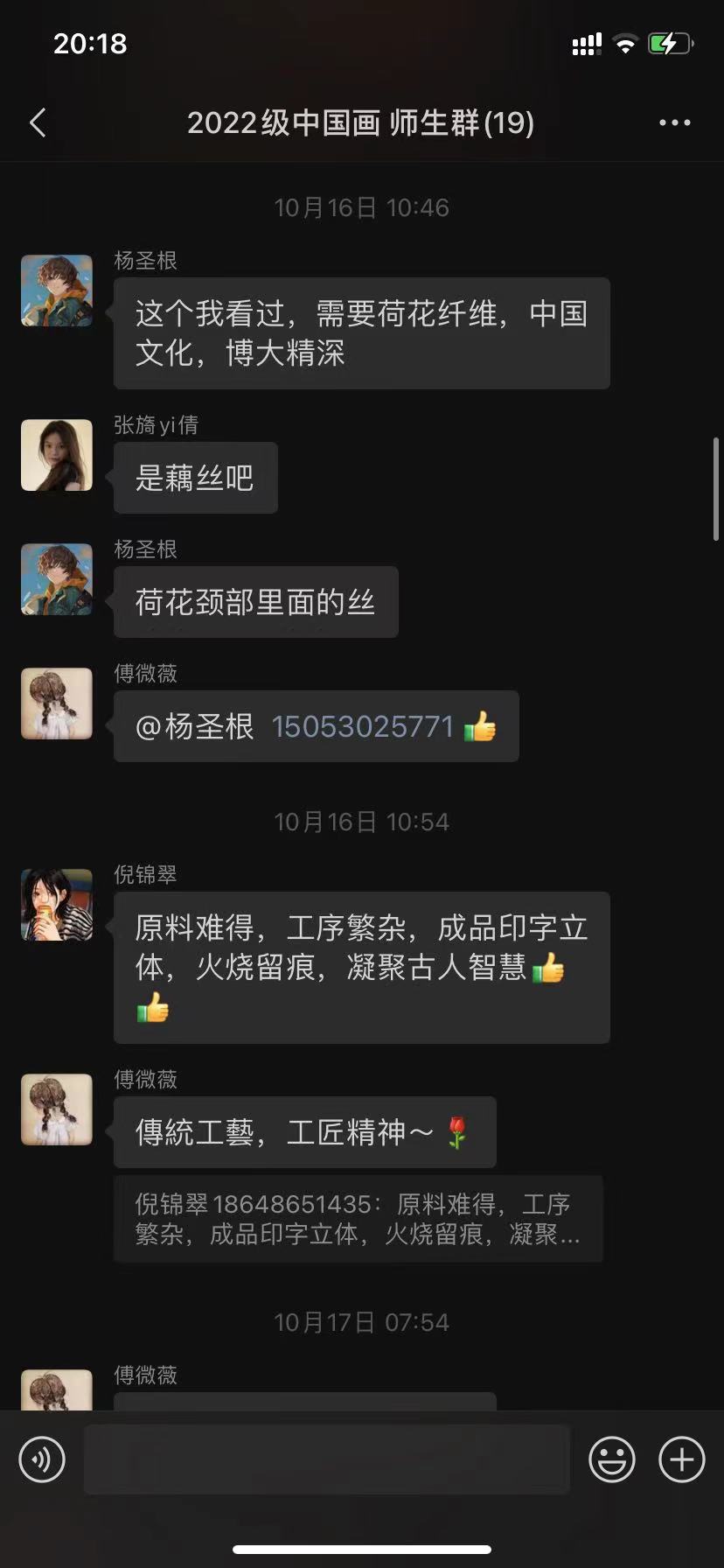724x1568 pixels.
Task: Tap the phone number 15053025771 link
Action: pyautogui.click(x=362, y=726)
